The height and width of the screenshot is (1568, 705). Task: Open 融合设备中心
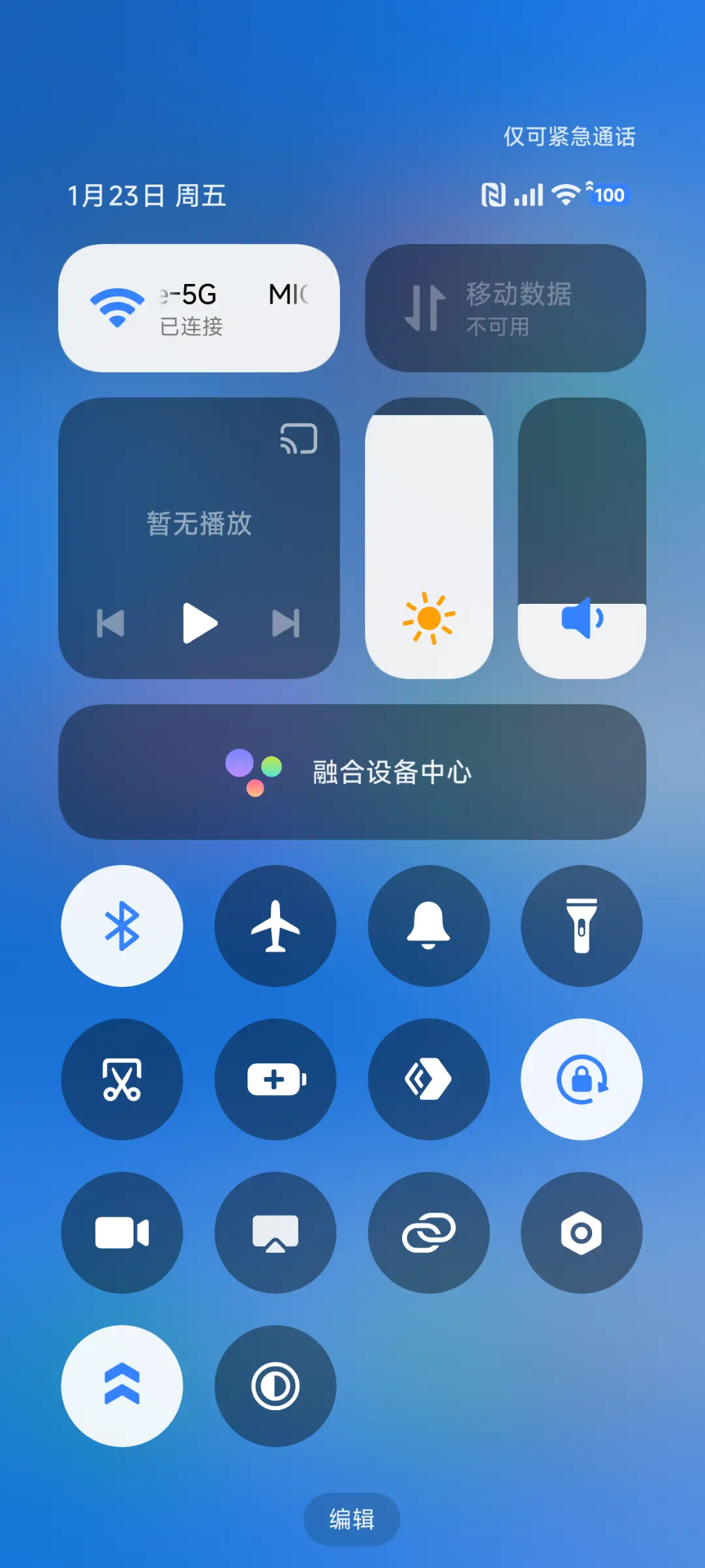[x=352, y=774]
